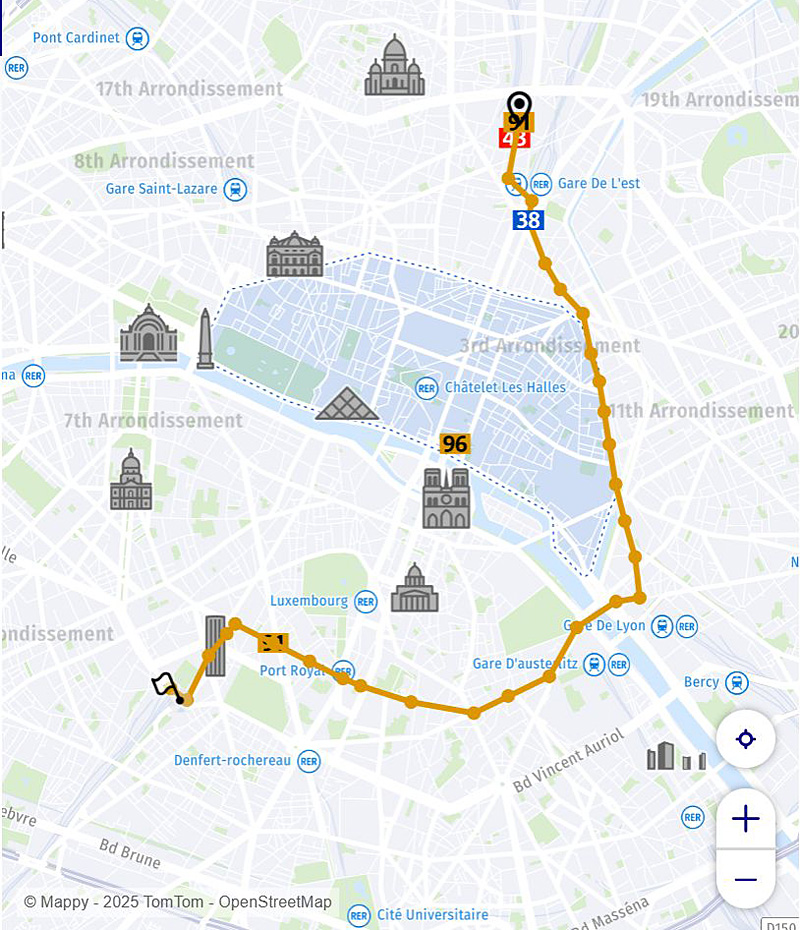This screenshot has width=800, height=930.
Task: Open the Bercy station marker
Action: [737, 682]
